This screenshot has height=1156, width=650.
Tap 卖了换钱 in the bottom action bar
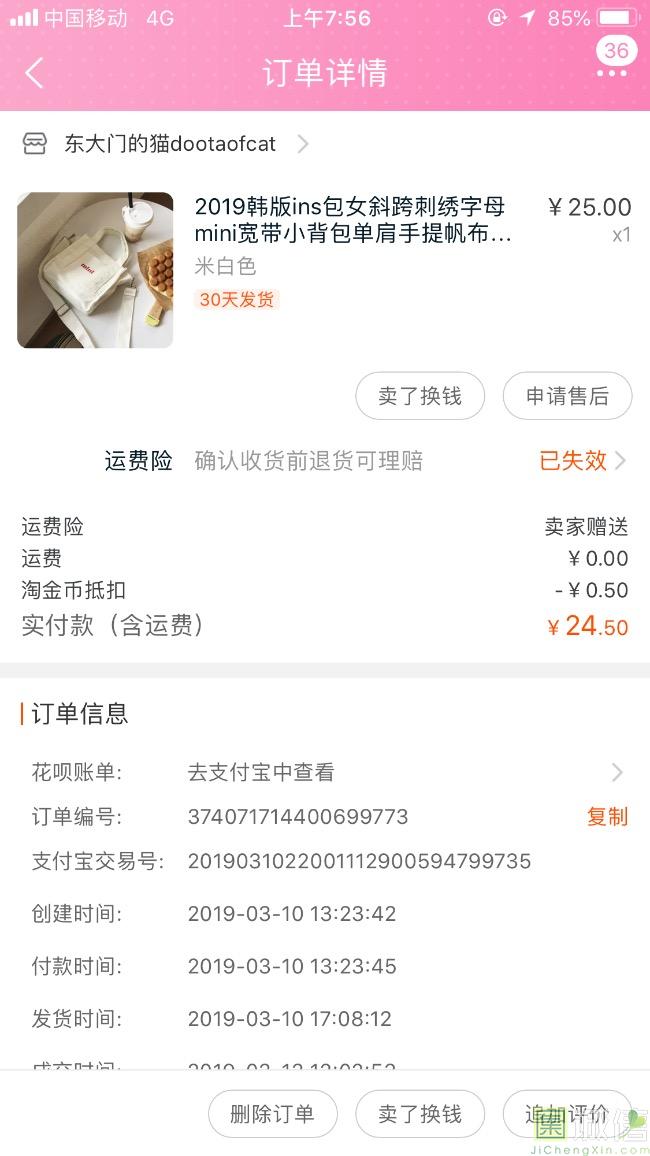point(420,1114)
